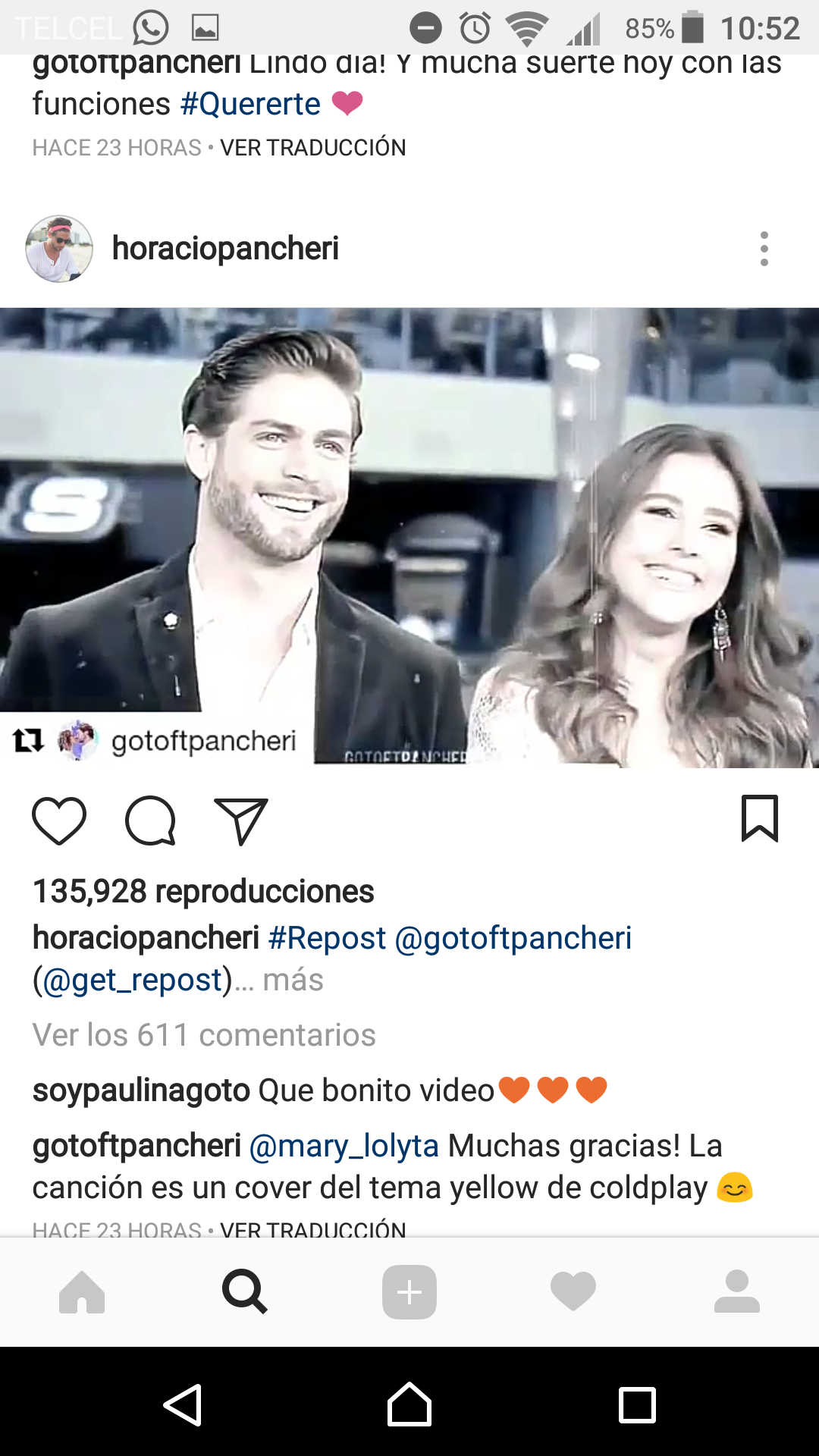This screenshot has height=1456, width=819.
Task: Open the @mary_lolyta mention
Action: [x=344, y=1146]
